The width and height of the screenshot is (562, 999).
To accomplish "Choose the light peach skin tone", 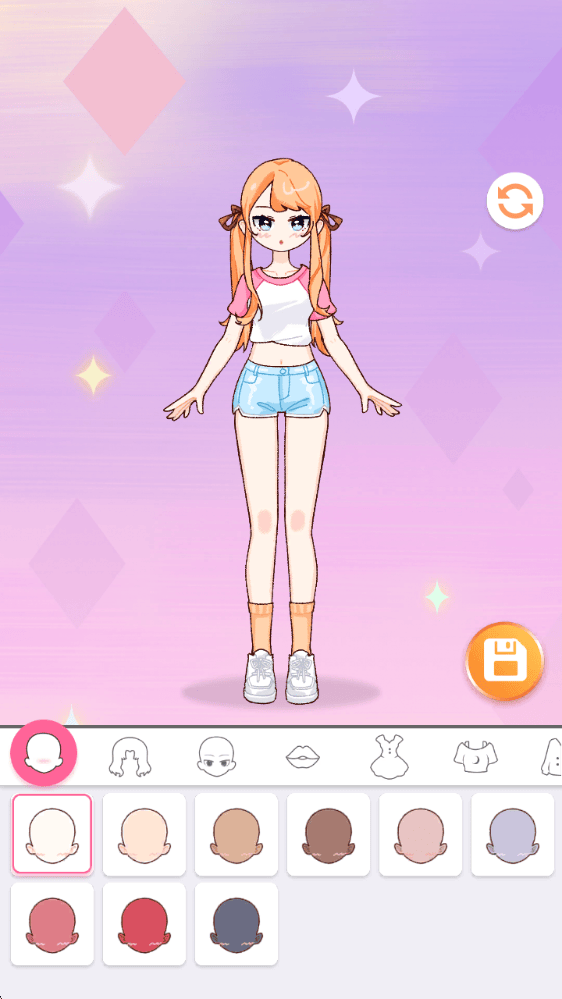I will click(144, 834).
